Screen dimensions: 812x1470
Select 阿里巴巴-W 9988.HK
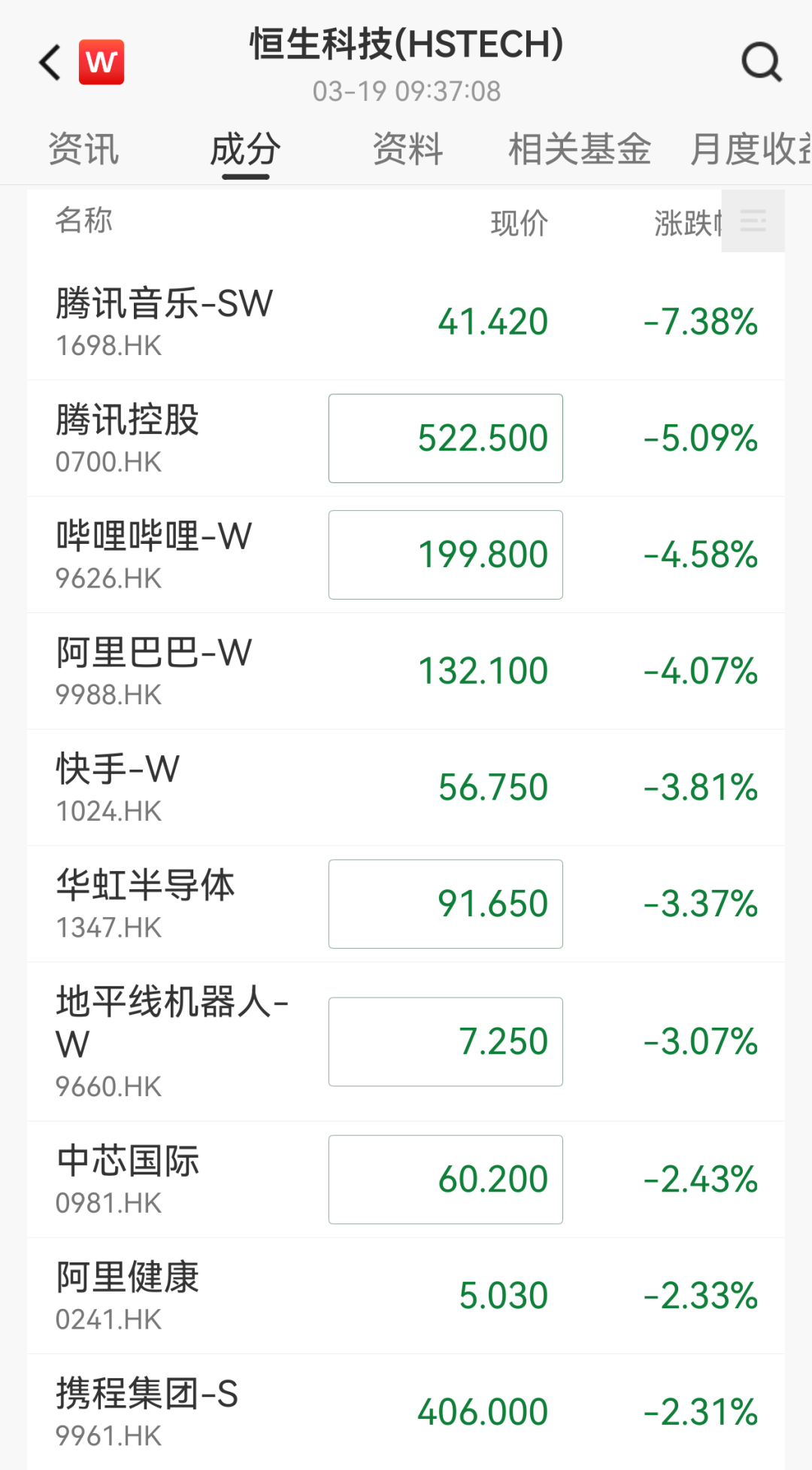[154, 671]
